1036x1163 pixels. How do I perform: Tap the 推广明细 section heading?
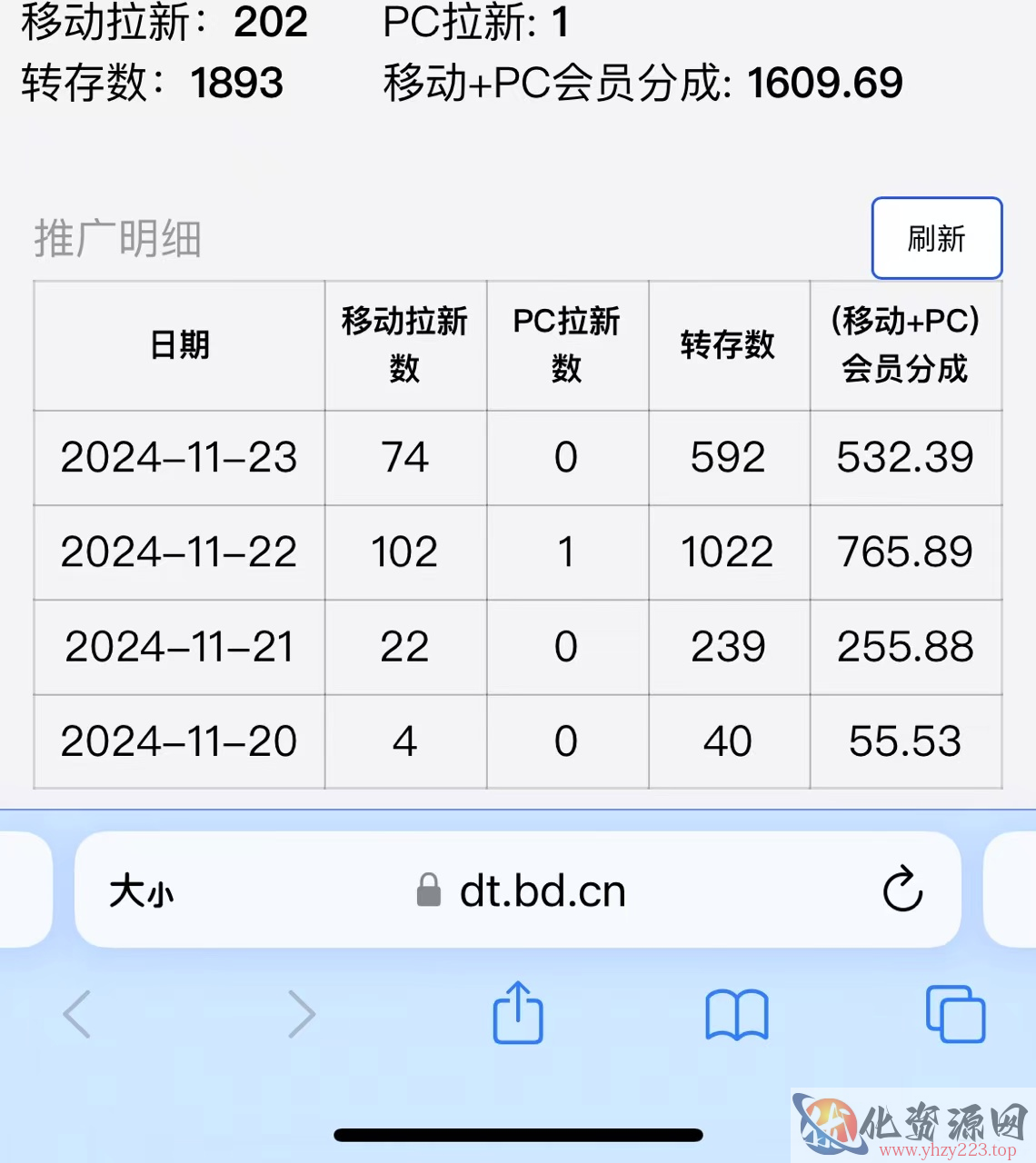(x=118, y=238)
